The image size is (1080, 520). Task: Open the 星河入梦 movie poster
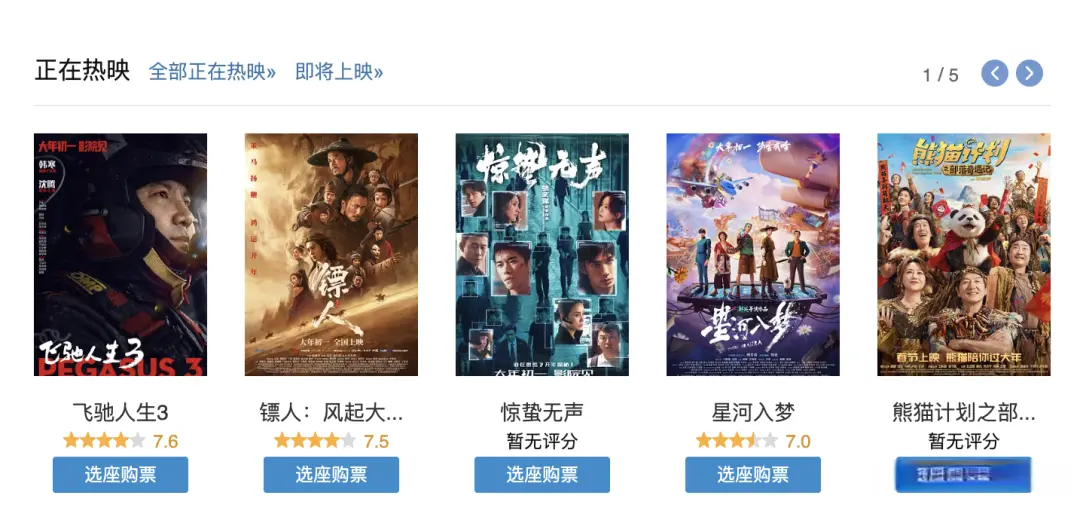click(x=753, y=254)
